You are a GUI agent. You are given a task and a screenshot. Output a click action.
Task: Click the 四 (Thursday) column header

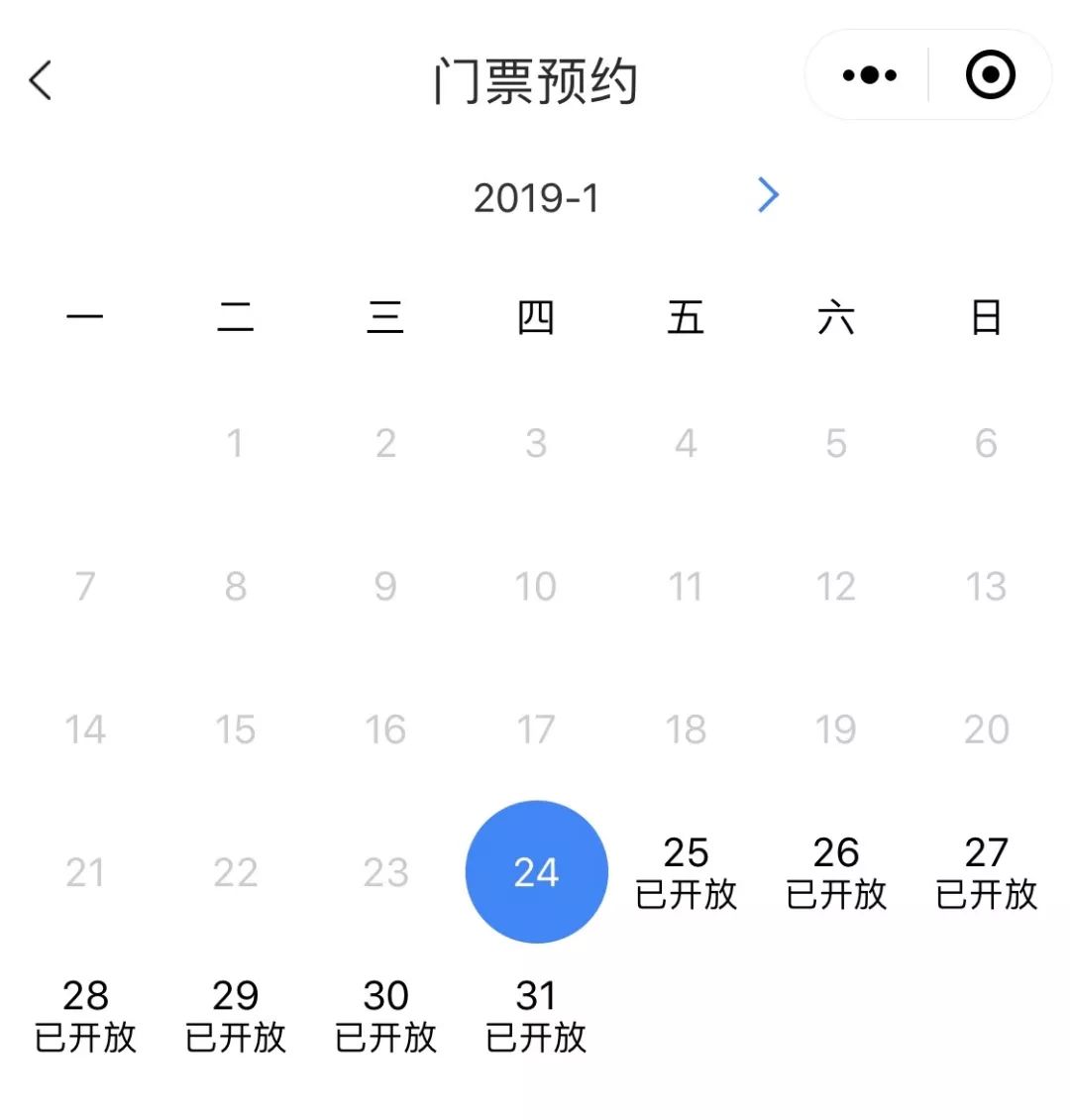[x=536, y=315]
